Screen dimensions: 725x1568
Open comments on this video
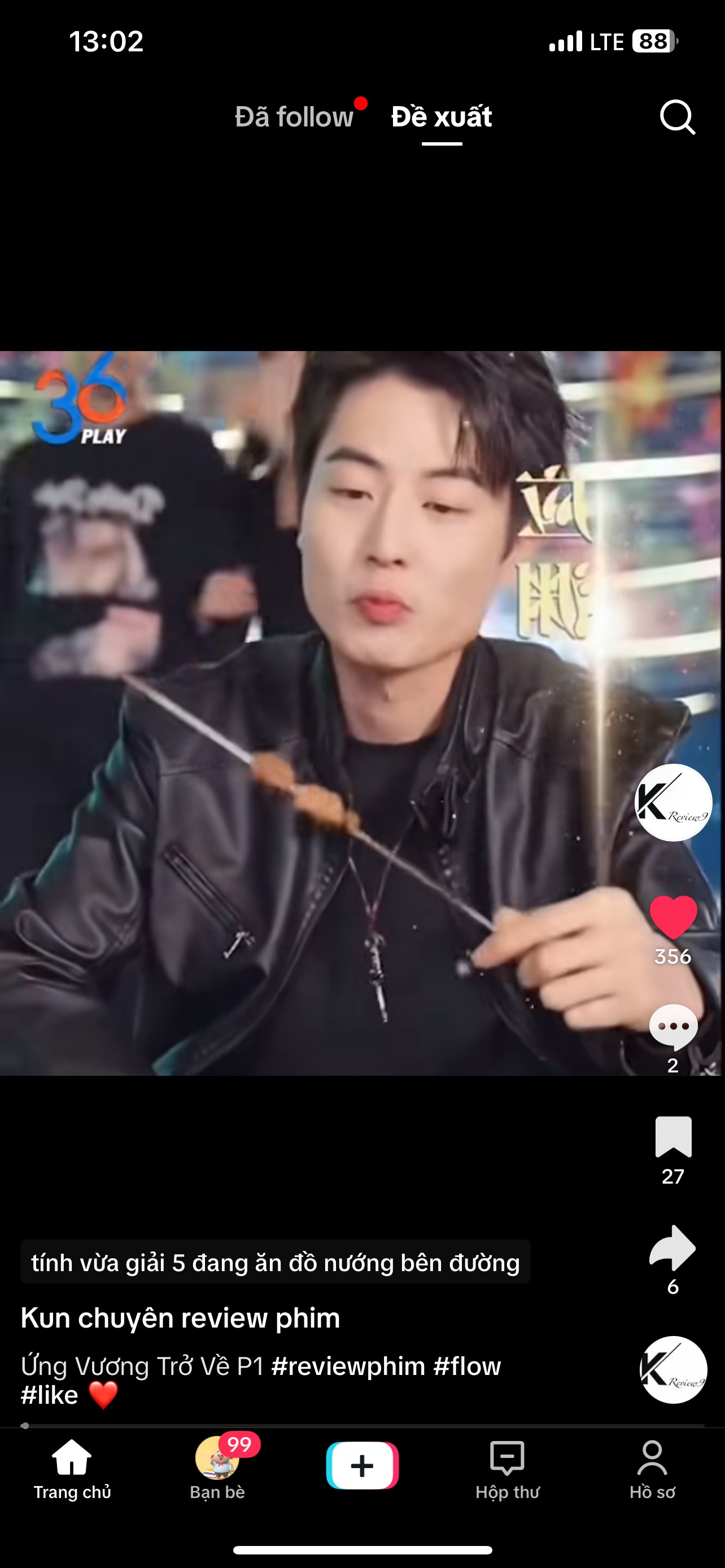673,1026
